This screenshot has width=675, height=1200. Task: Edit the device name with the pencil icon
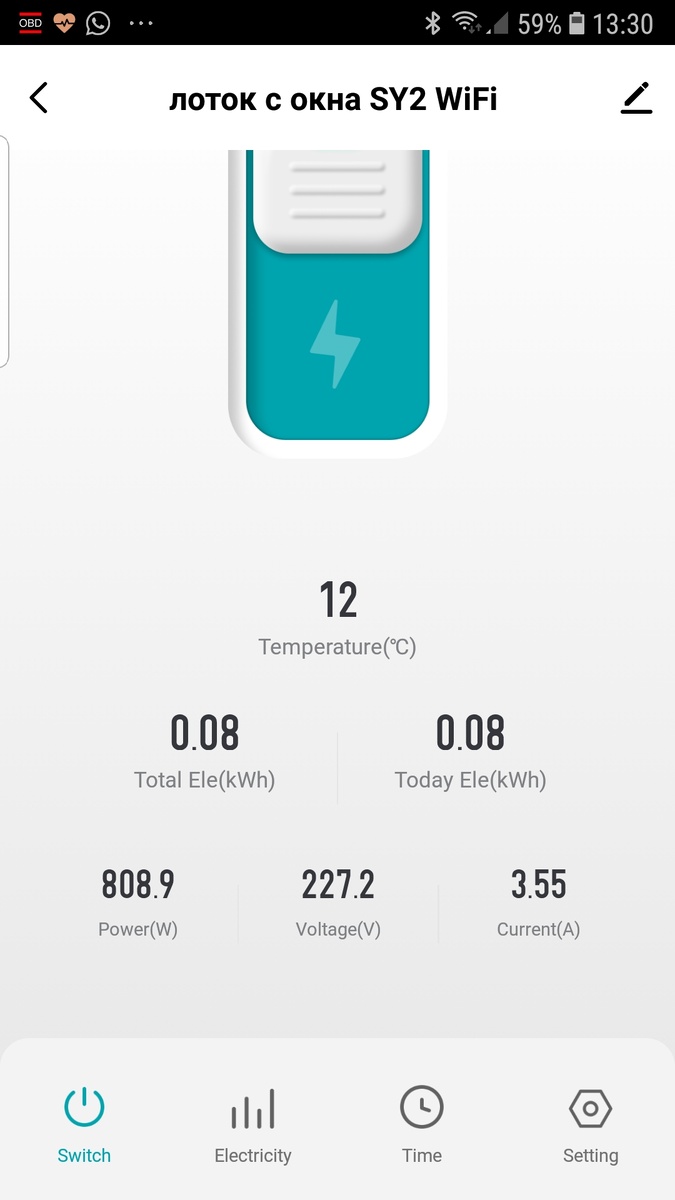pos(636,98)
